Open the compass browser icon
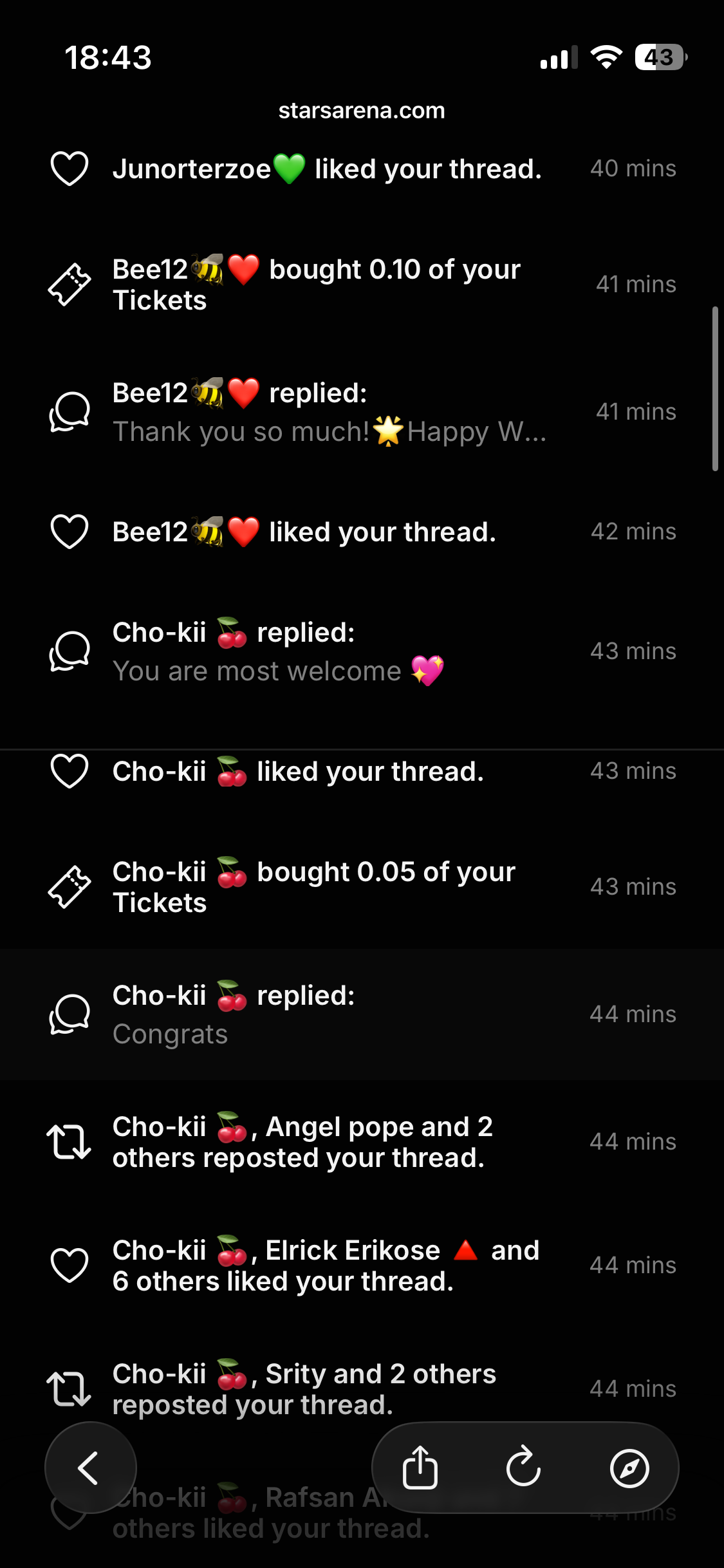724x1568 pixels. click(629, 1468)
